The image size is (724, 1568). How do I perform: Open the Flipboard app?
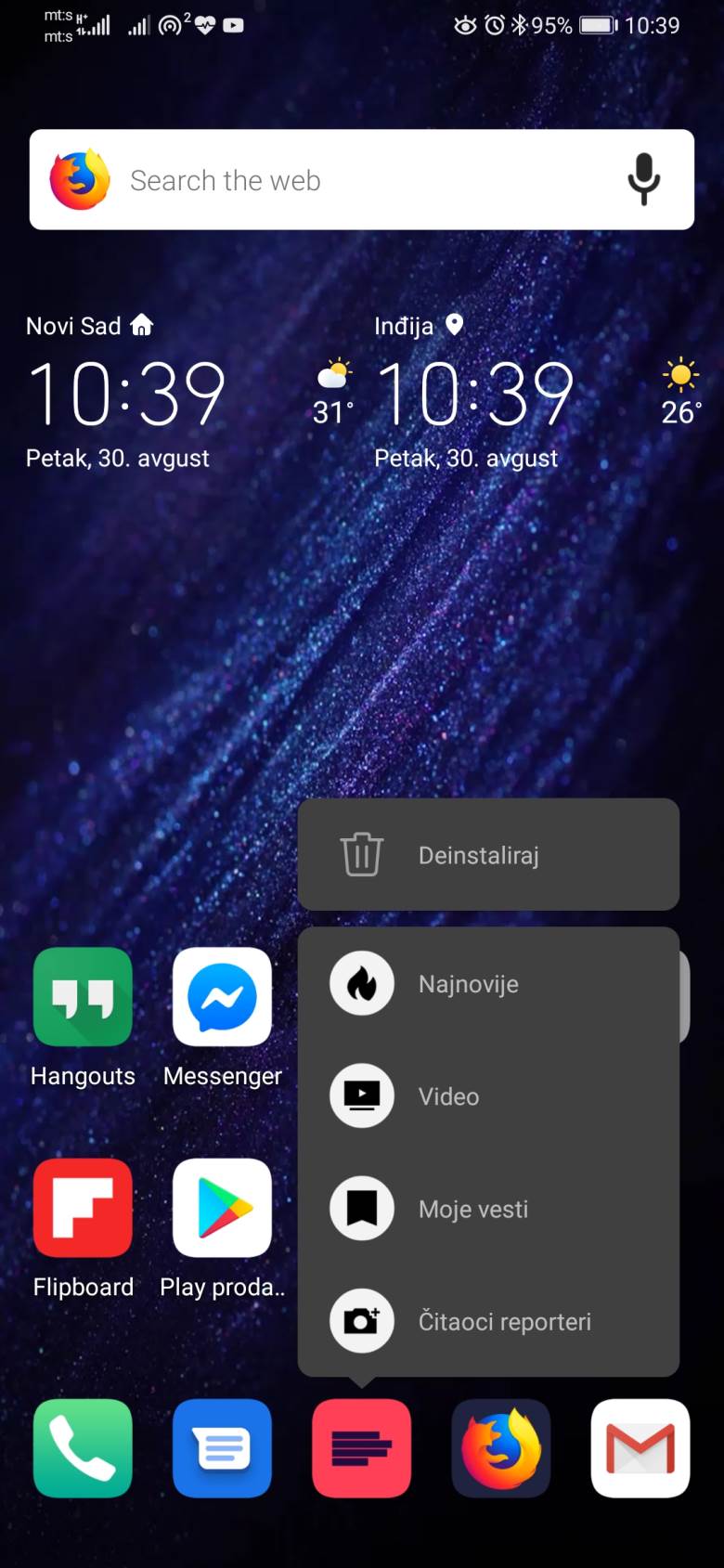pyautogui.click(x=82, y=1209)
